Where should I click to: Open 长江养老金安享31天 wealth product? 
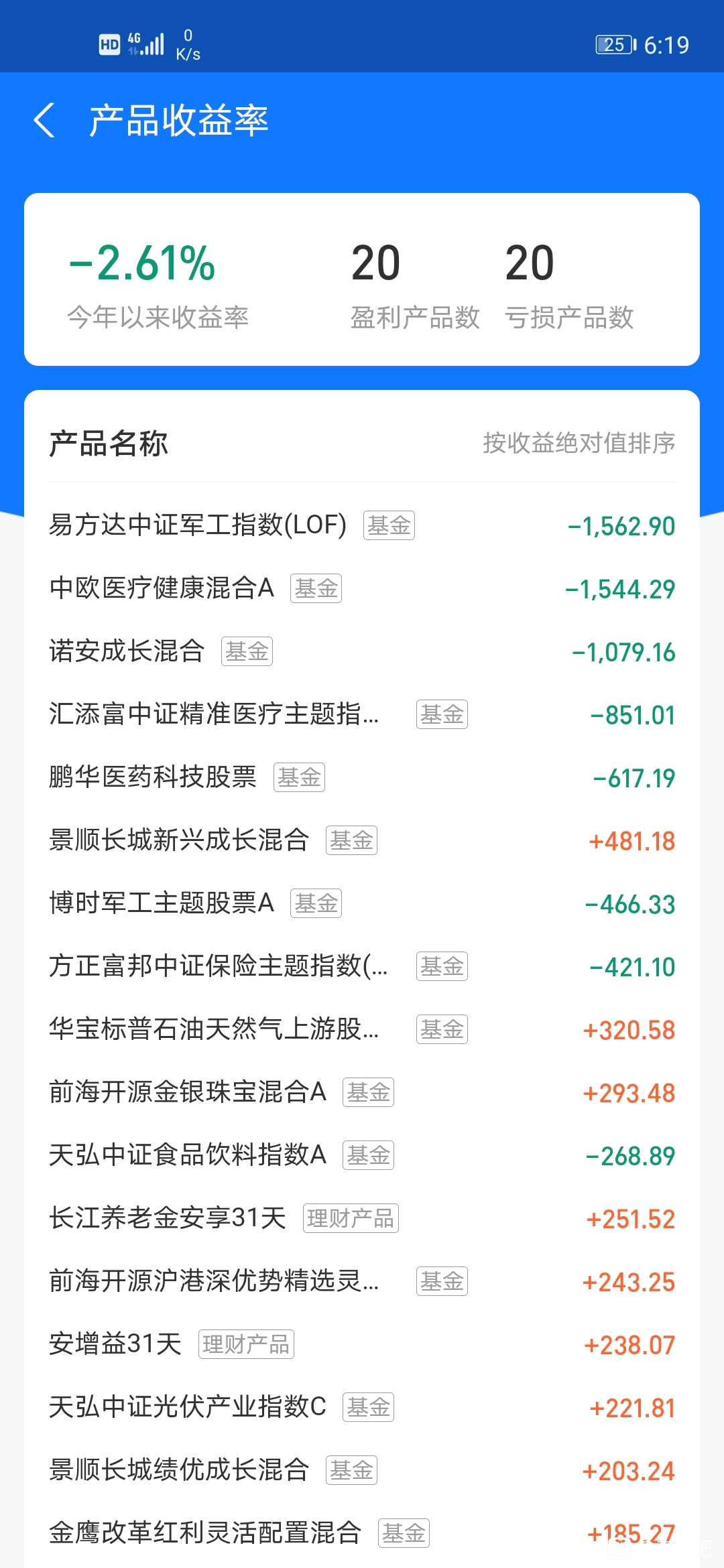coord(362,1218)
